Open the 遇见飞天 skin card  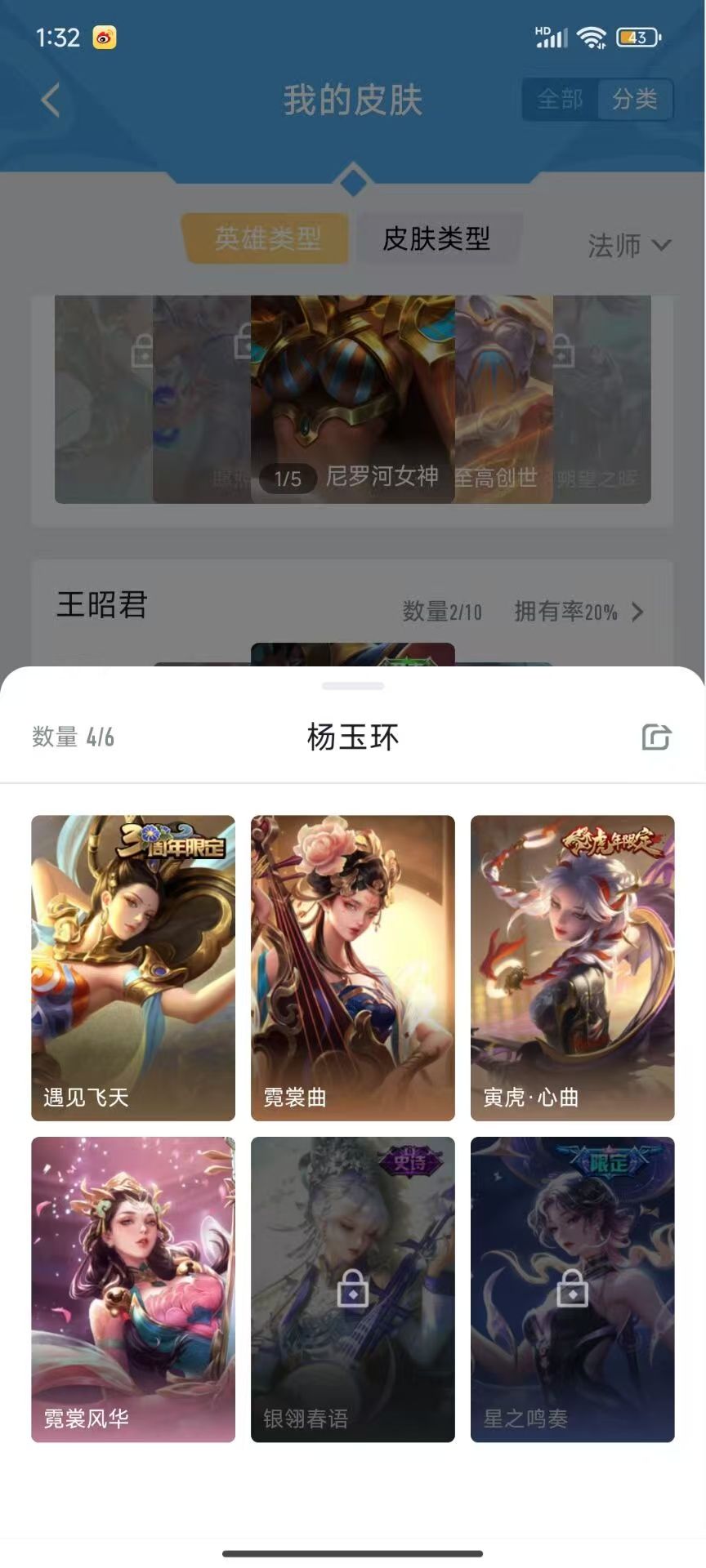tap(133, 968)
